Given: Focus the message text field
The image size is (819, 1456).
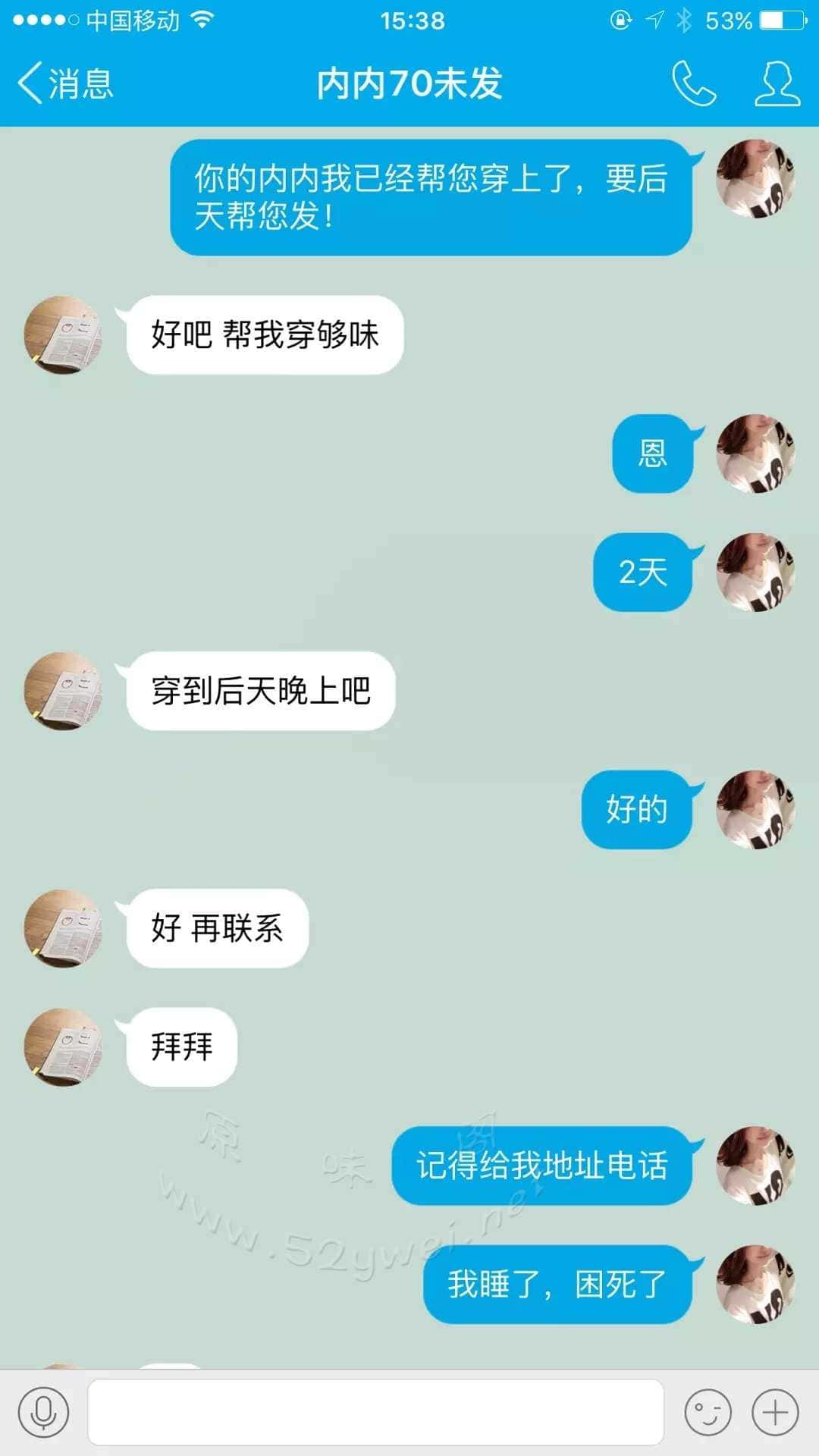Looking at the screenshot, I should (375, 1412).
